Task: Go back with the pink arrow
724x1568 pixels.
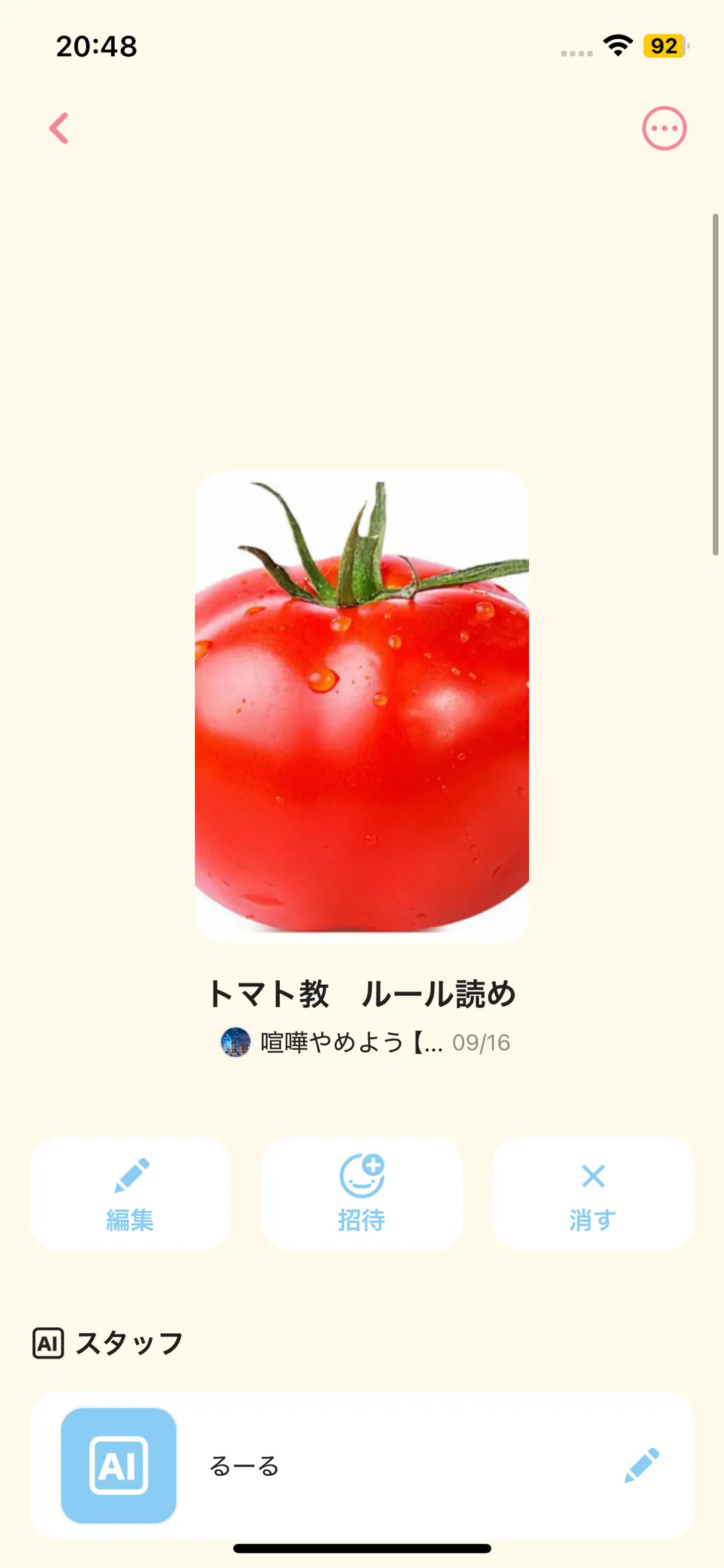Action: point(60,128)
